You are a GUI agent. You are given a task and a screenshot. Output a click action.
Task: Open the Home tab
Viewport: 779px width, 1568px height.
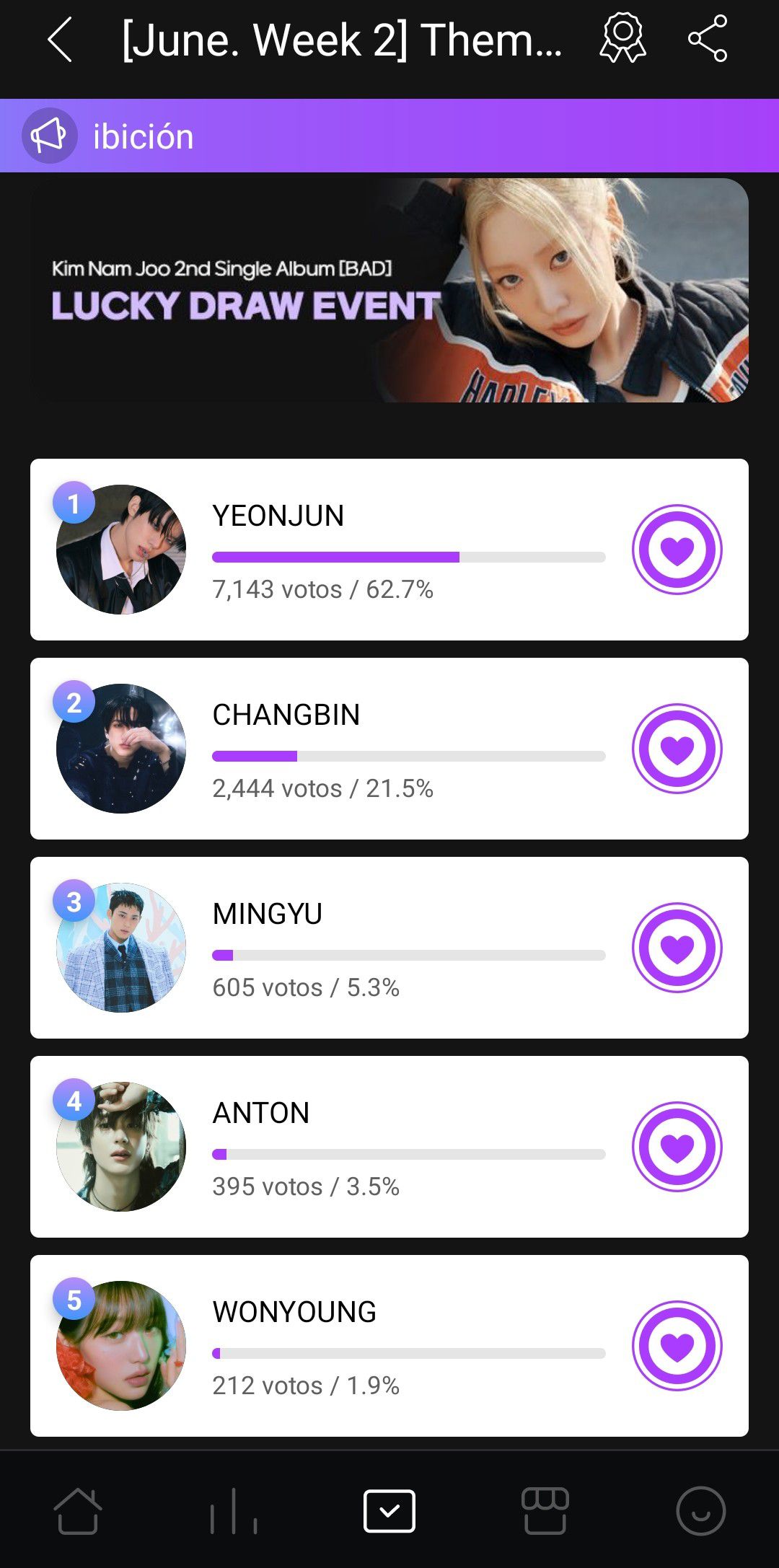pos(77,1511)
